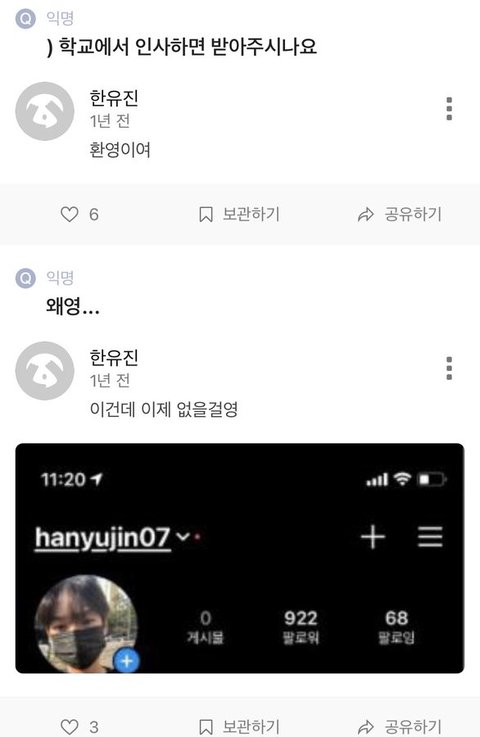Open overflow menu for the "환영이여" answer
Viewport: 480px width, 737px height.
[x=449, y=109]
